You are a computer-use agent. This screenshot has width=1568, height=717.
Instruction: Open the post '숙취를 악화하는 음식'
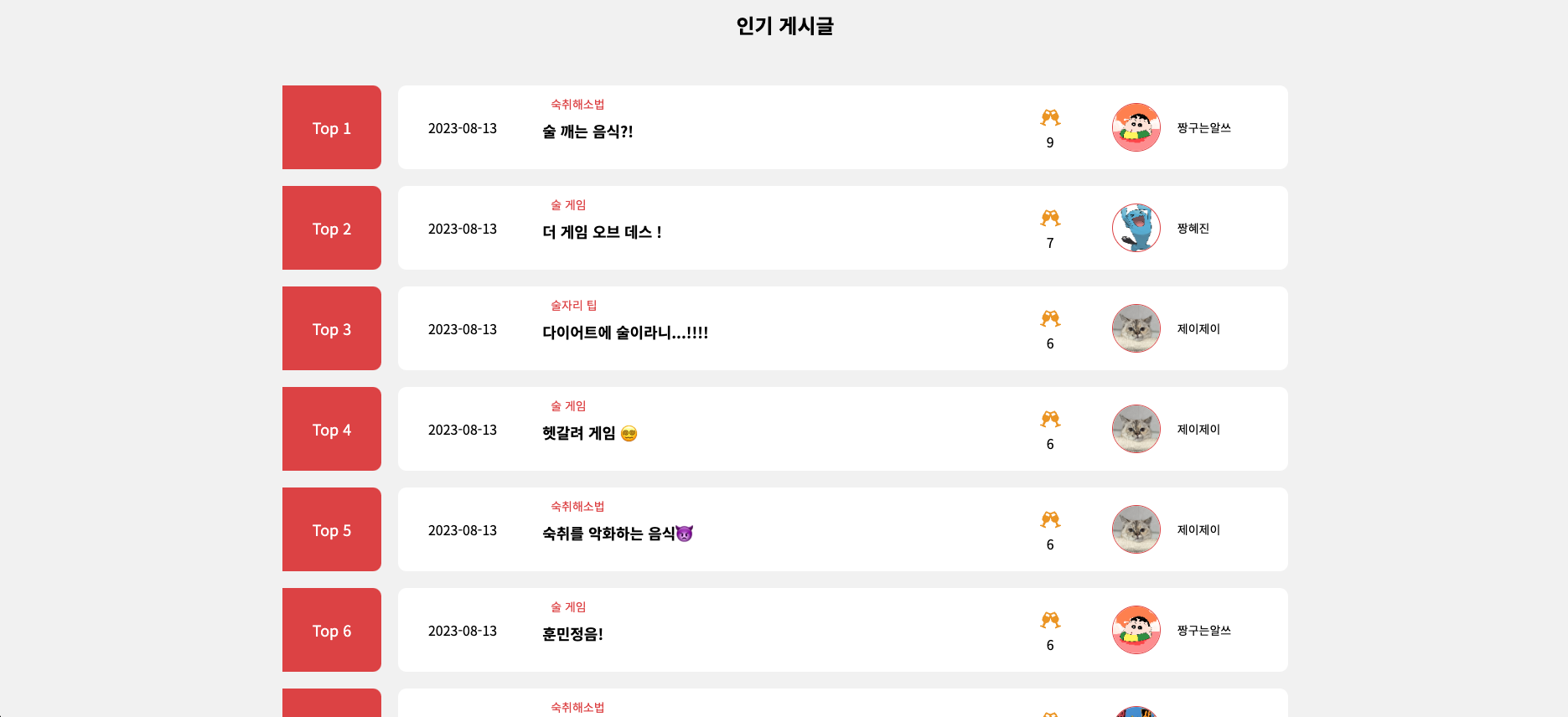click(x=609, y=534)
